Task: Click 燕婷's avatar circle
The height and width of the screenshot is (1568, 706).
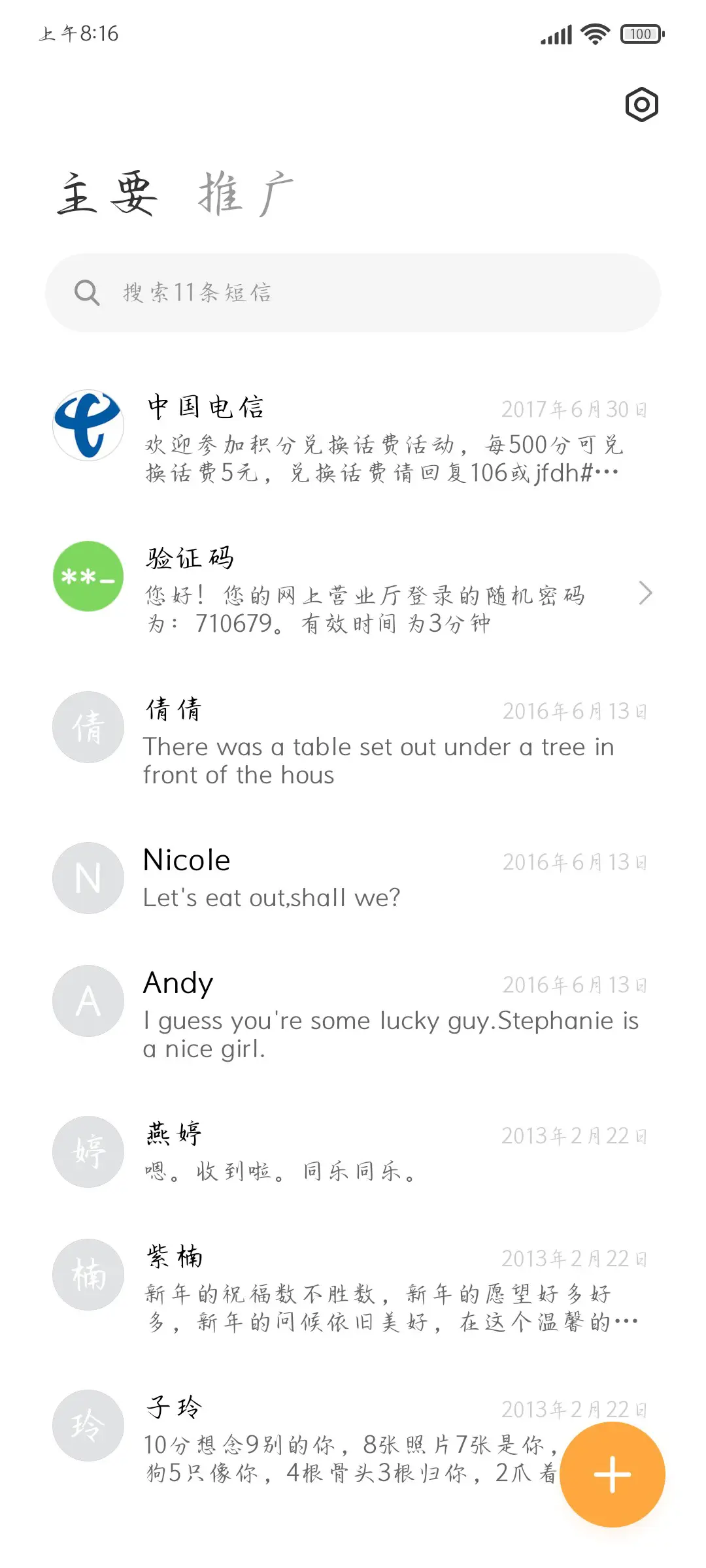Action: (88, 1152)
